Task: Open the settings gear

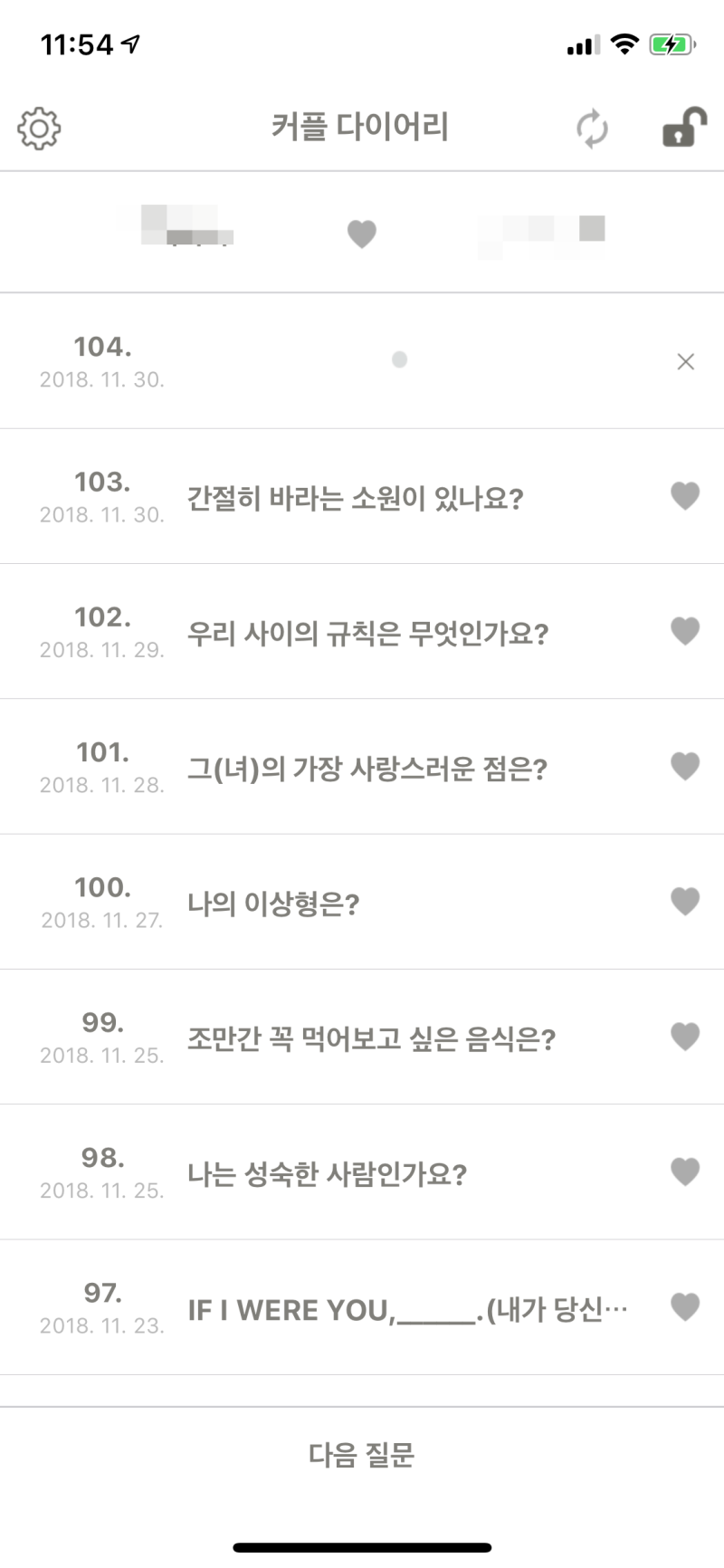Action: (39, 128)
